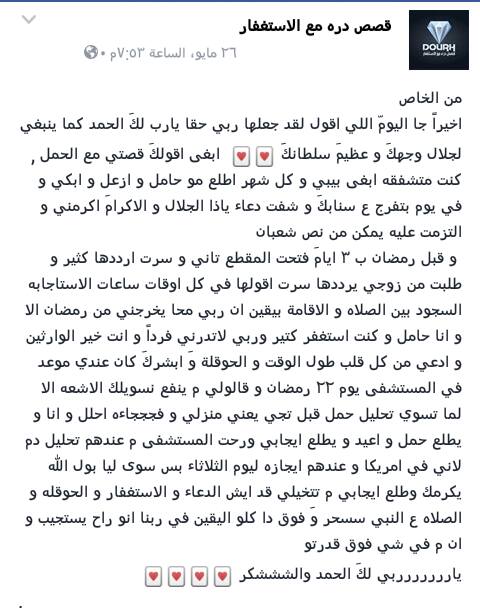The width and height of the screenshot is (480, 615).
Task: Open the قصص دره مع الاستغفار page
Action: coord(315,26)
